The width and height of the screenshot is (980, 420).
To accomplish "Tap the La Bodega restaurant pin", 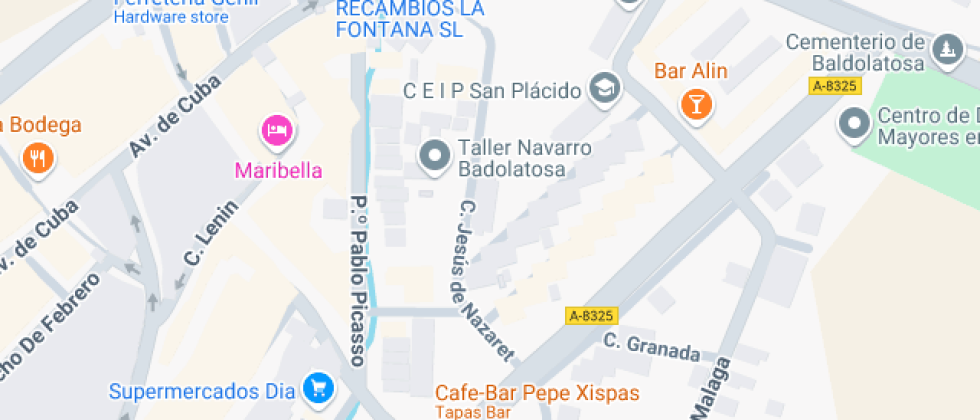I will [37, 157].
